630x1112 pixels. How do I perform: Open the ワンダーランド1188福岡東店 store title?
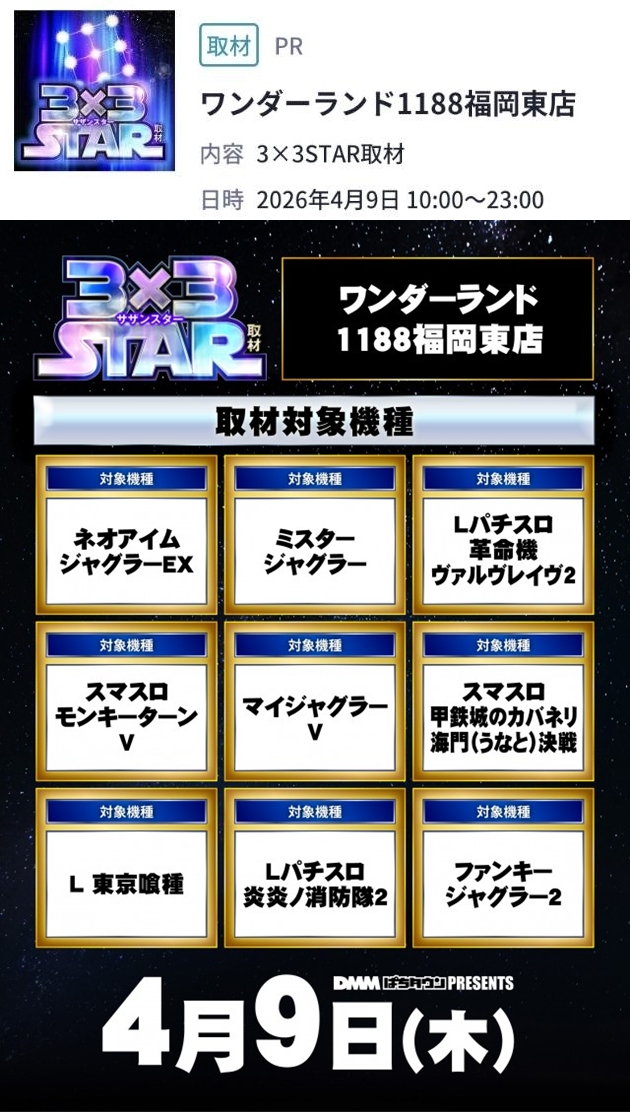(x=388, y=104)
